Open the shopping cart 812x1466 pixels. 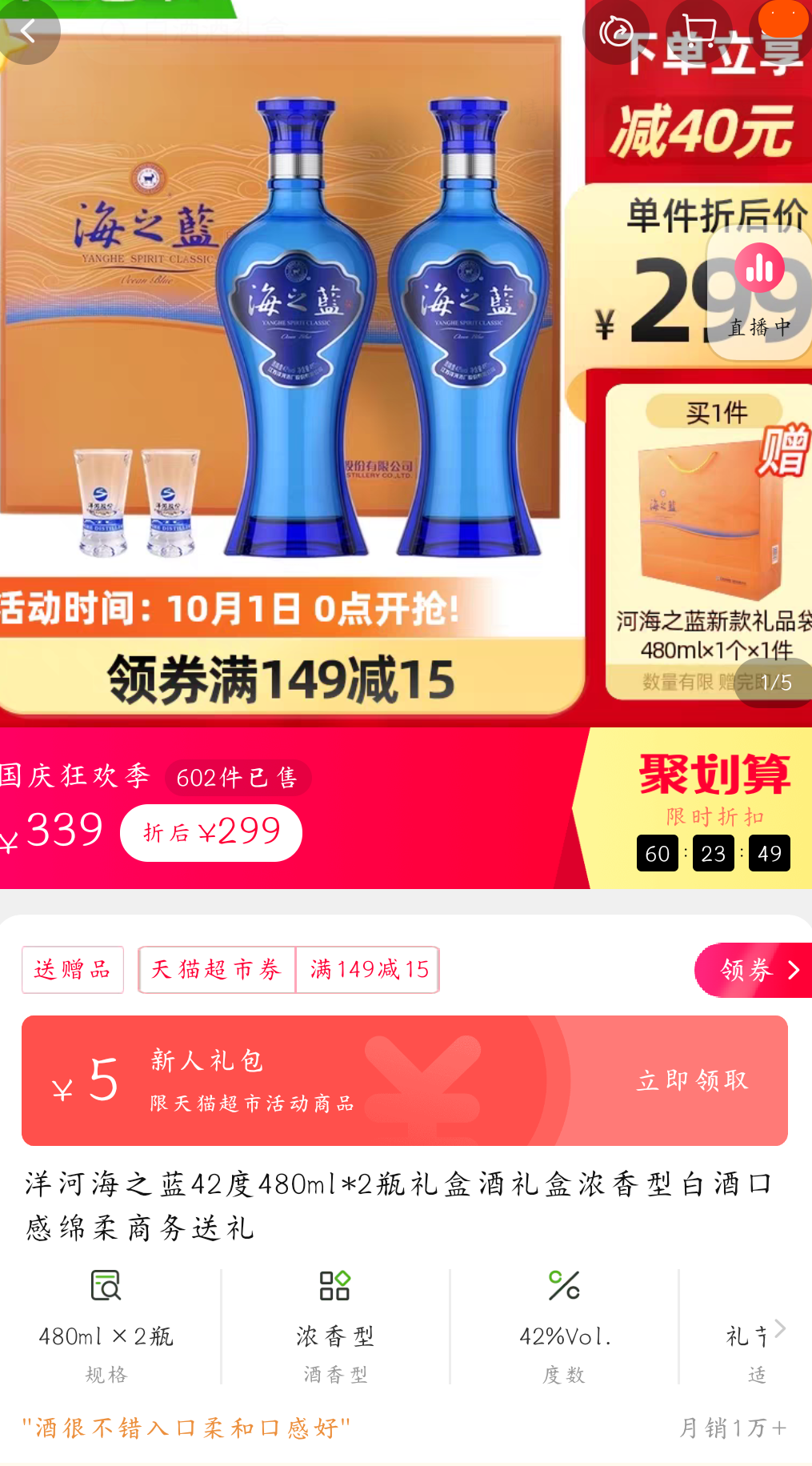699,31
